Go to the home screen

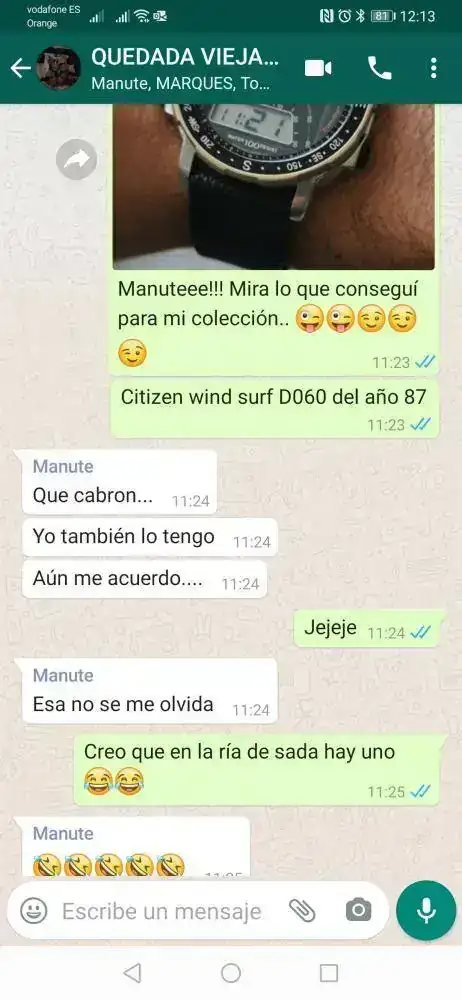tap(231, 973)
